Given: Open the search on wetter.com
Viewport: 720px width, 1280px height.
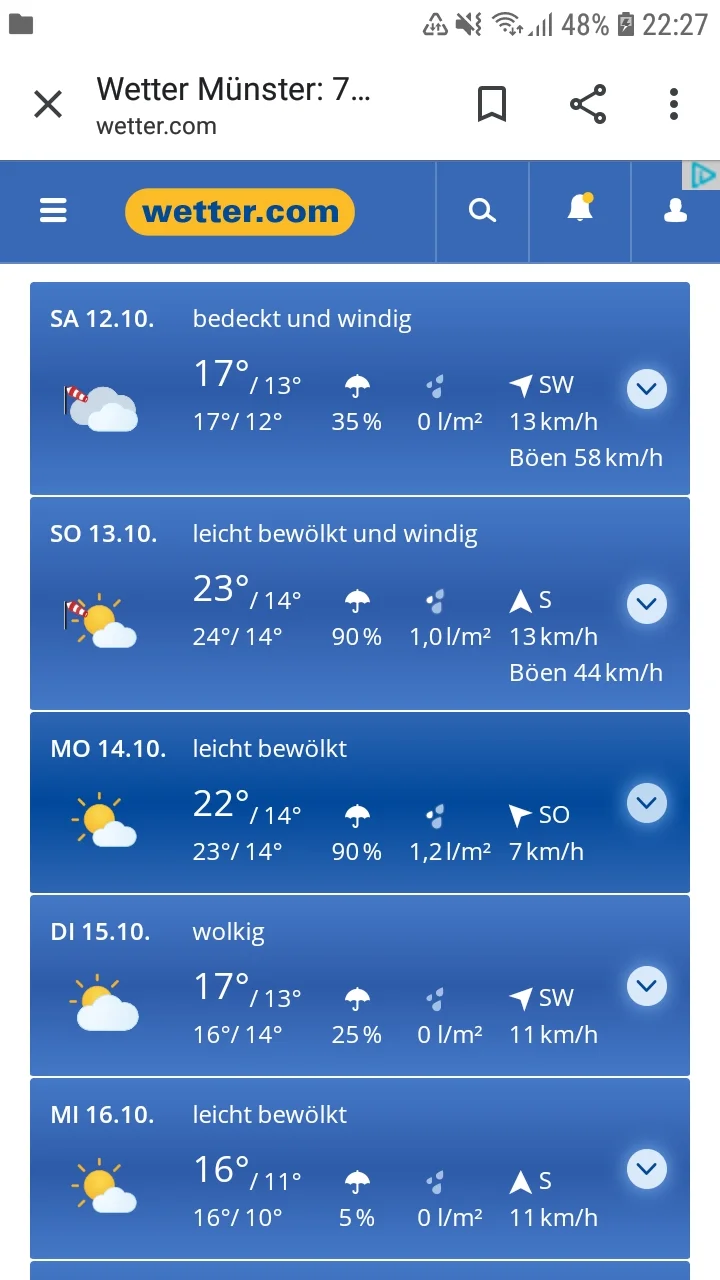Looking at the screenshot, I should click(482, 211).
